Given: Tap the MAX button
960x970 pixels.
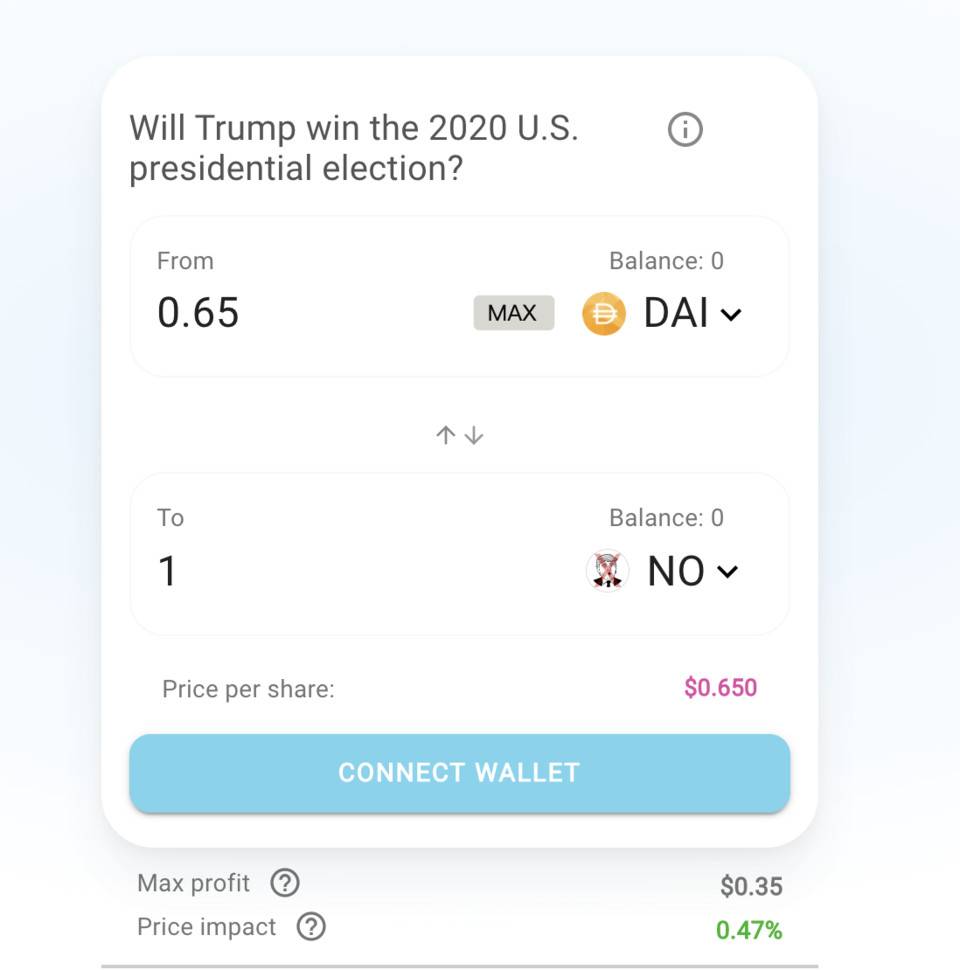Looking at the screenshot, I should click(513, 313).
